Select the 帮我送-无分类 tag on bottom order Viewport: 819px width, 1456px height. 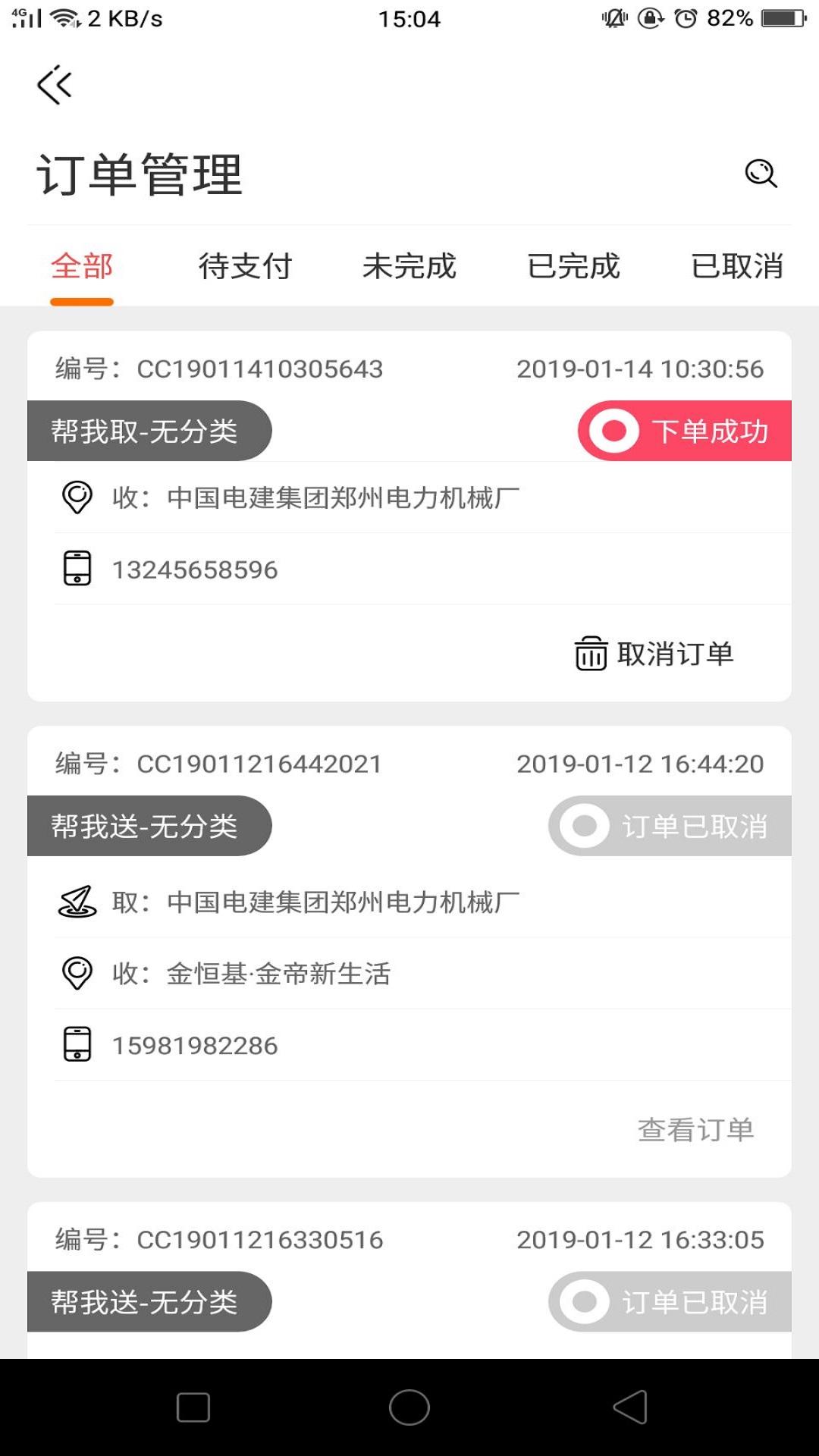pyautogui.click(x=149, y=1301)
